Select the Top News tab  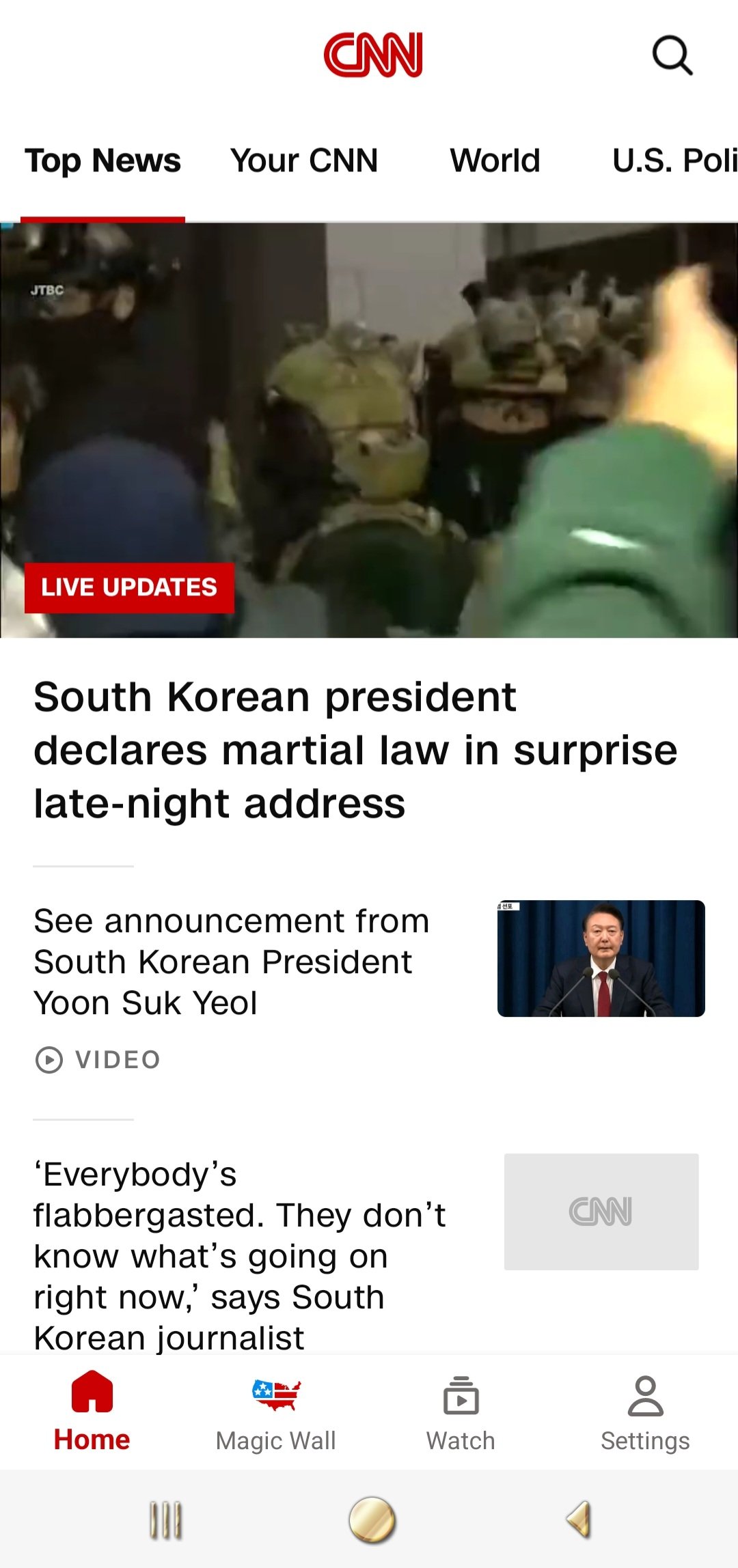[x=103, y=161]
